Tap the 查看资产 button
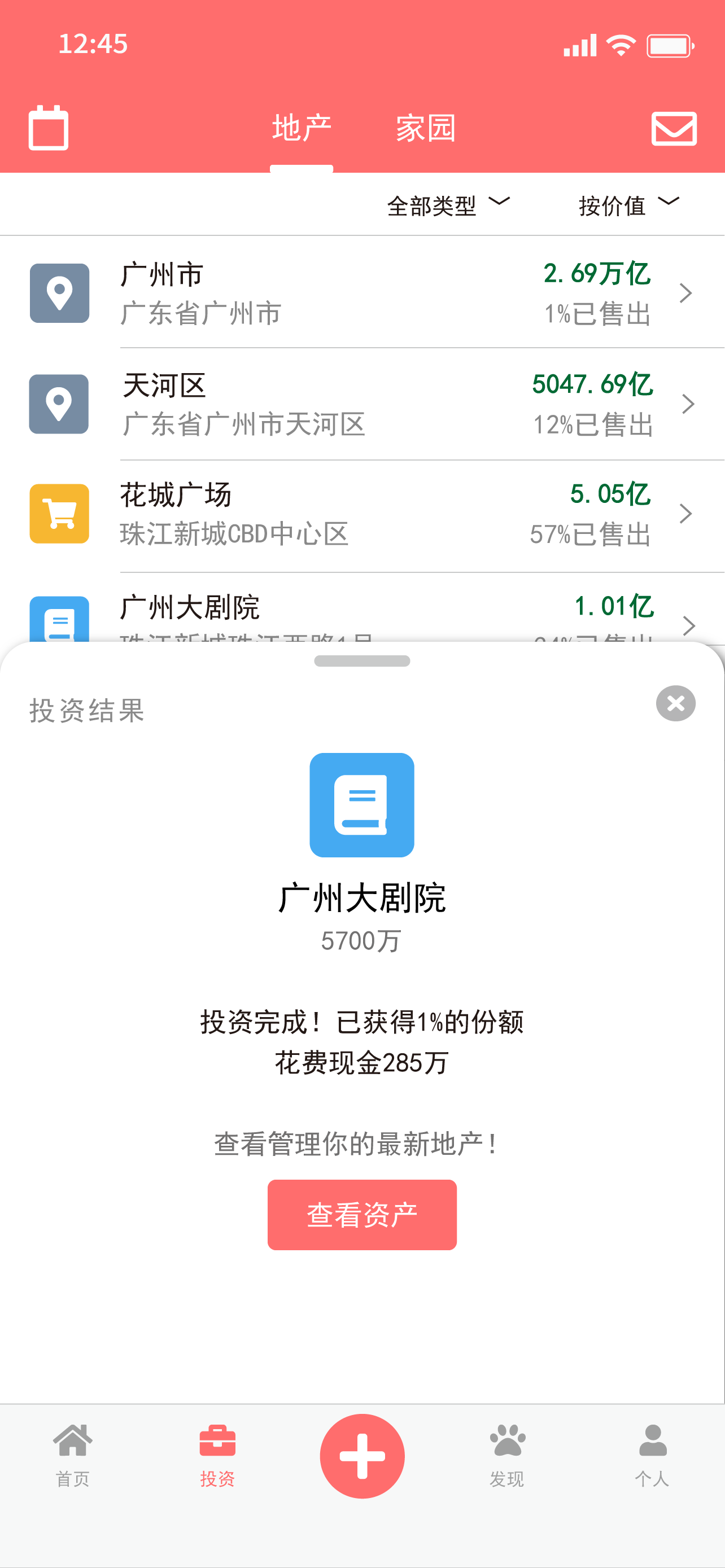The image size is (725, 1568). point(362,1215)
